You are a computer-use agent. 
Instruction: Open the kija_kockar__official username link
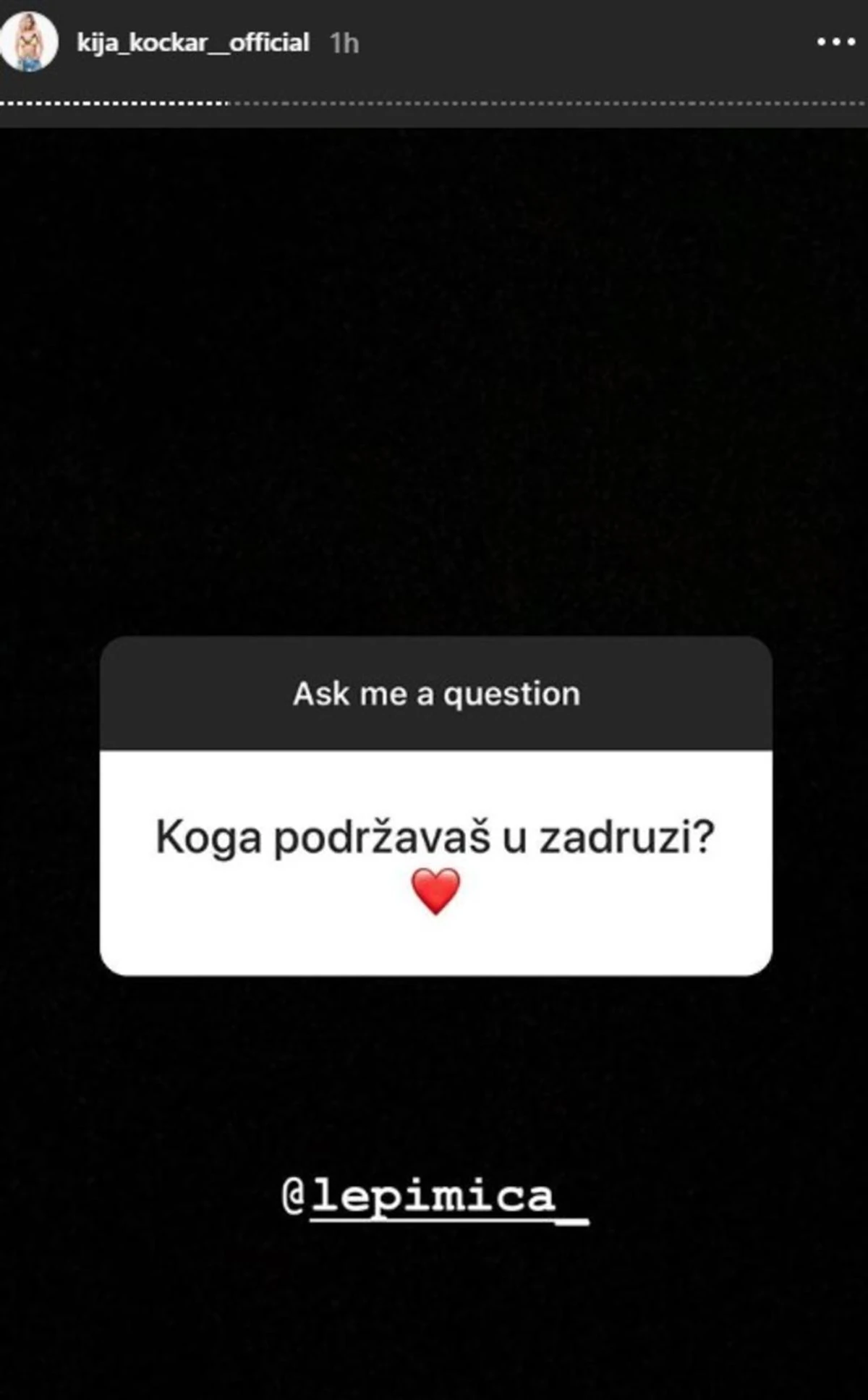coord(193,43)
